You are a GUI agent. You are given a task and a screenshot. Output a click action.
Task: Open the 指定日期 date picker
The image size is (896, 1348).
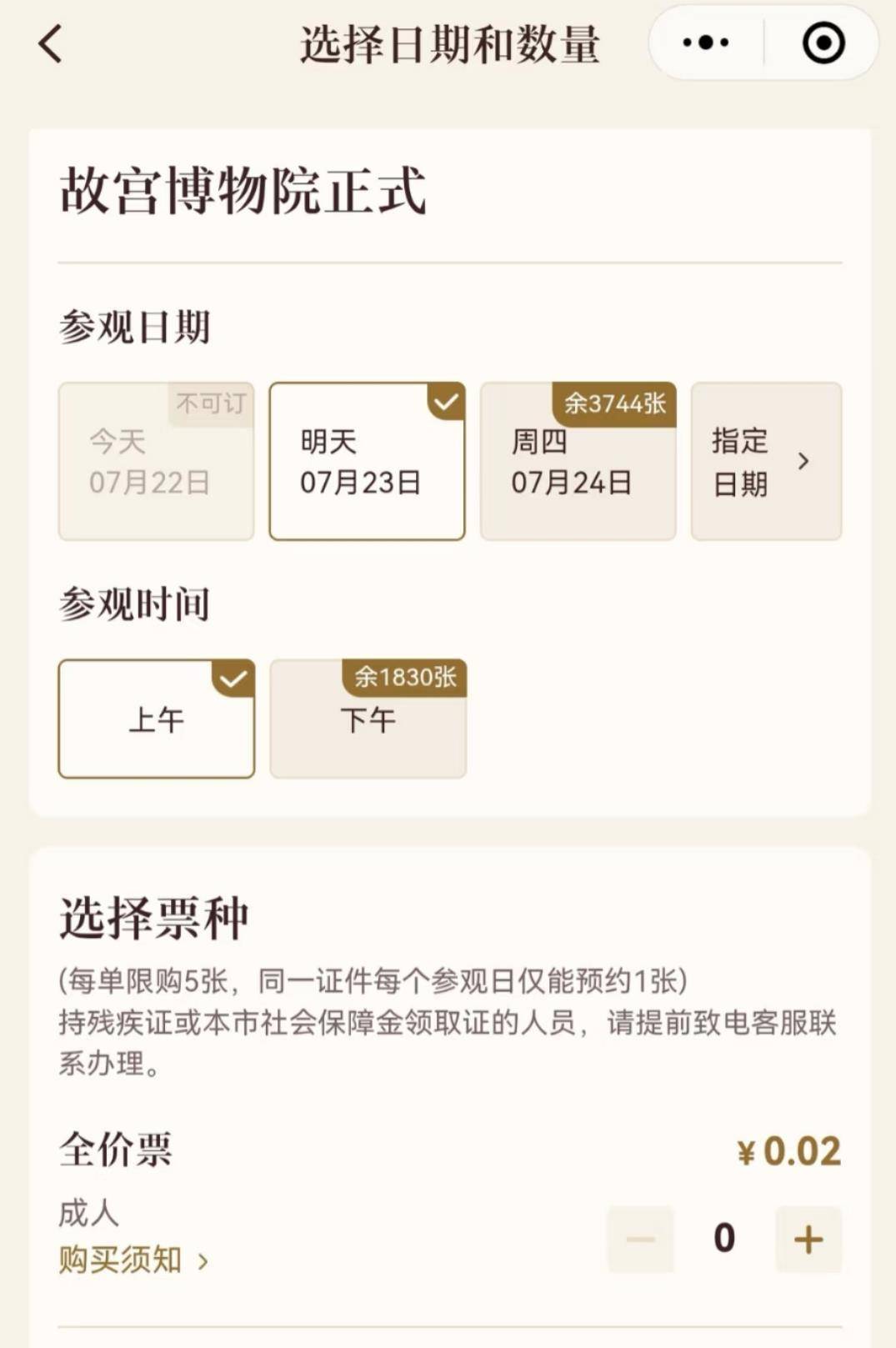coord(765,462)
